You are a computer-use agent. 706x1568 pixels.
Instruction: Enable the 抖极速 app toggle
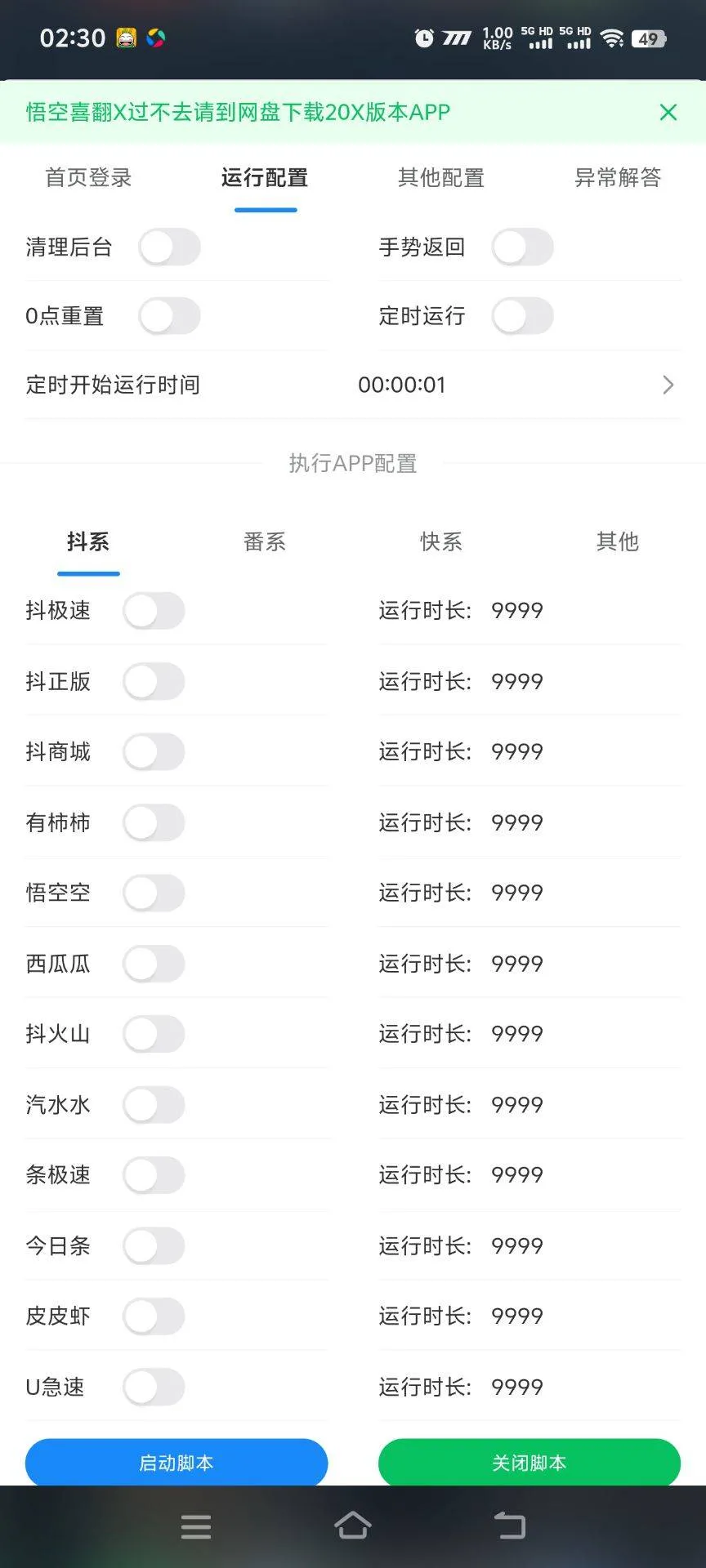coord(154,610)
